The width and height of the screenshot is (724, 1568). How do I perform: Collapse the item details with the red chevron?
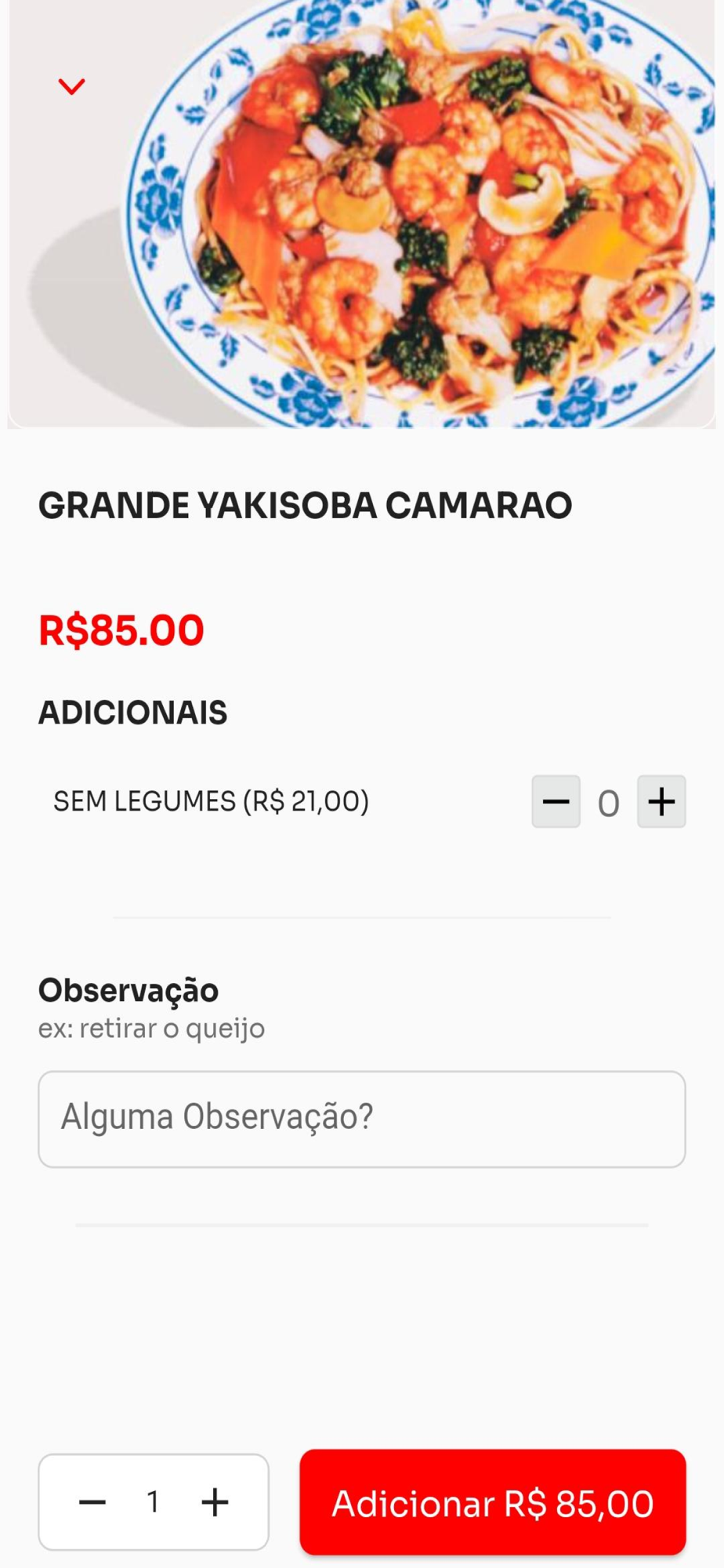click(71, 86)
